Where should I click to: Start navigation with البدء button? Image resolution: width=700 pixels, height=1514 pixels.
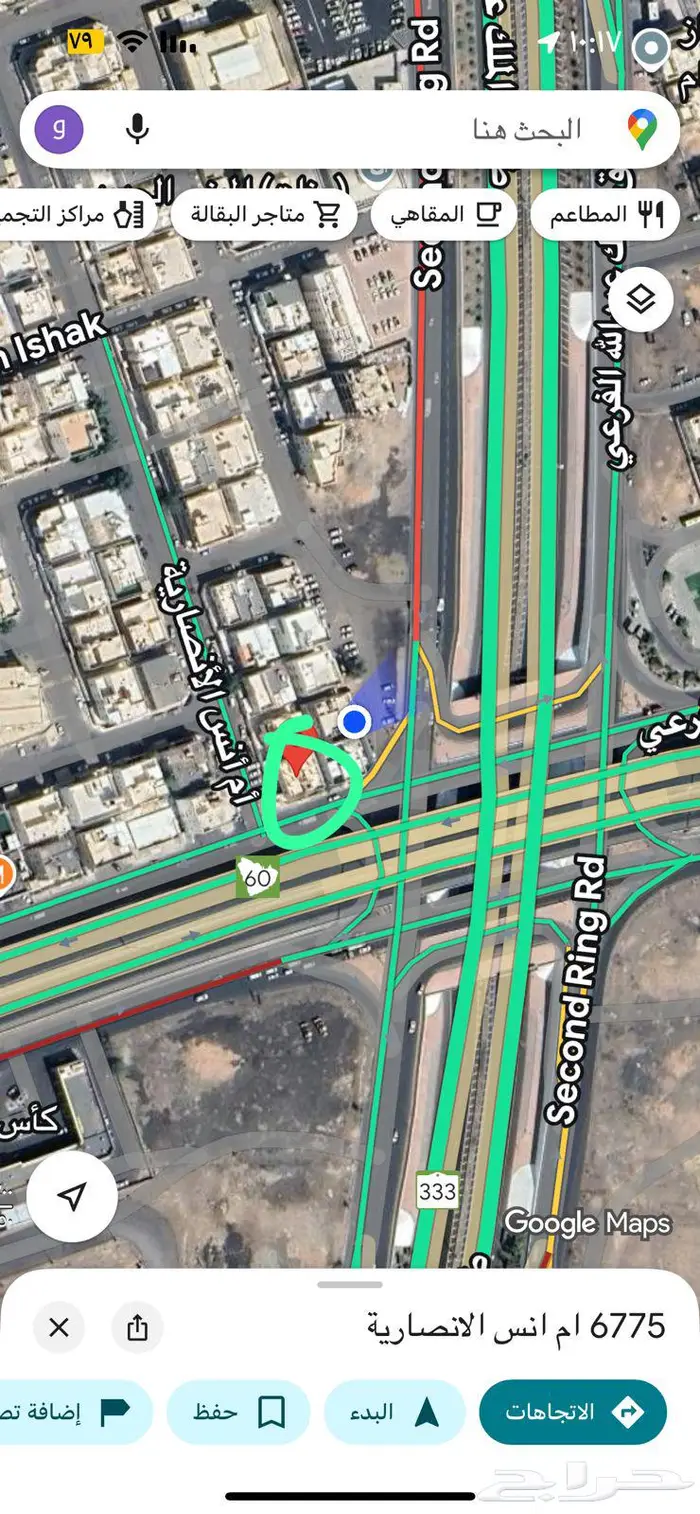395,1411
